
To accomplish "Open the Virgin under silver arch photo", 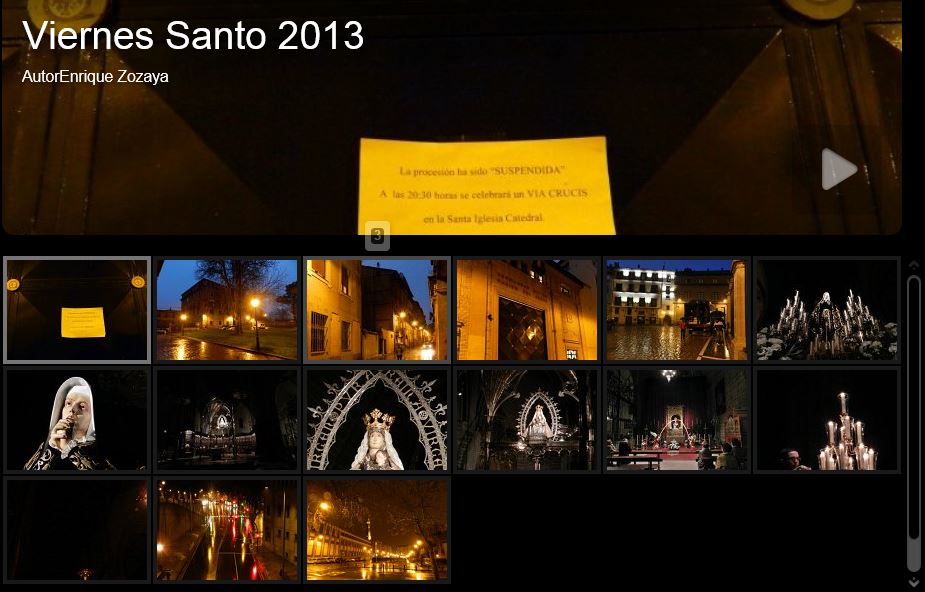I will pyautogui.click(x=527, y=420).
